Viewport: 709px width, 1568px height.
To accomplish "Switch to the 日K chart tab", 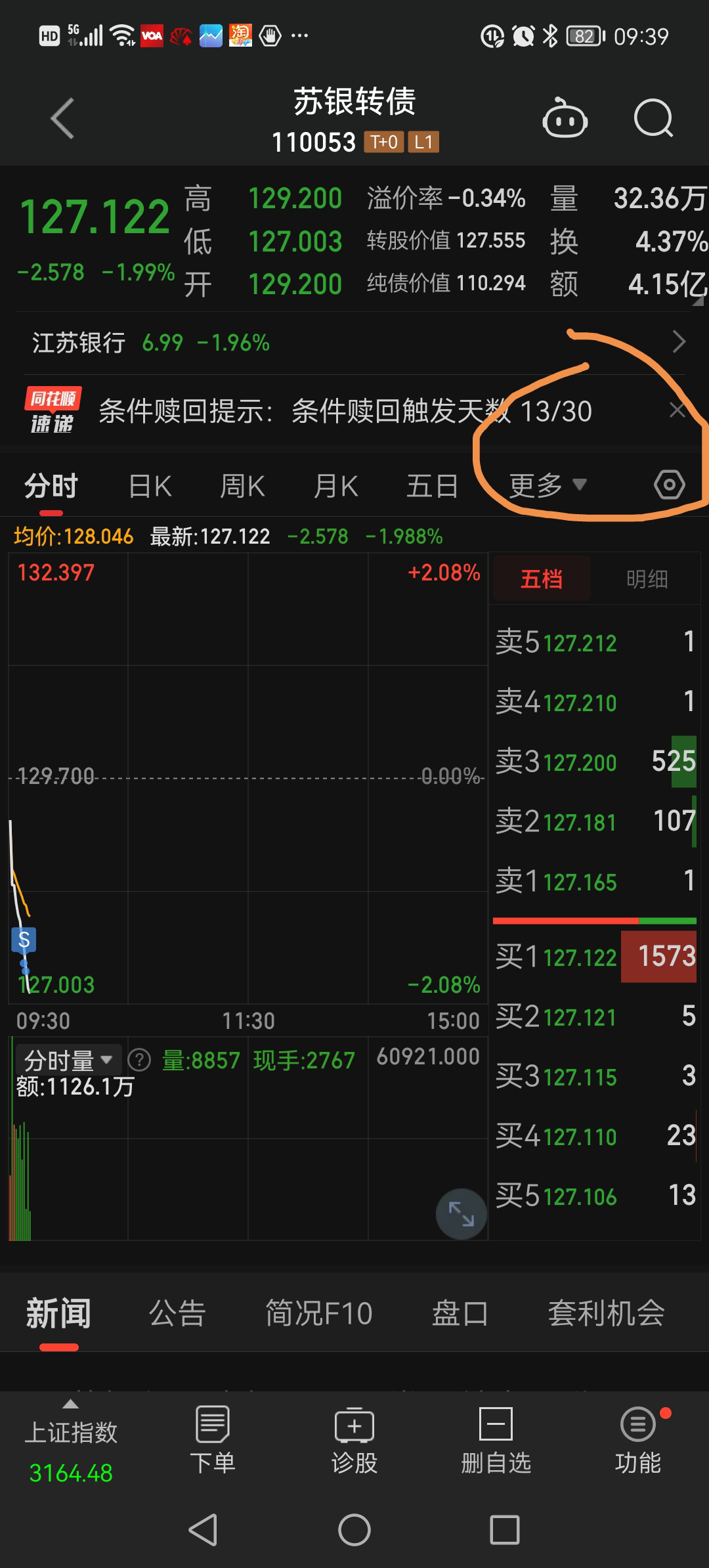I will 150,487.
